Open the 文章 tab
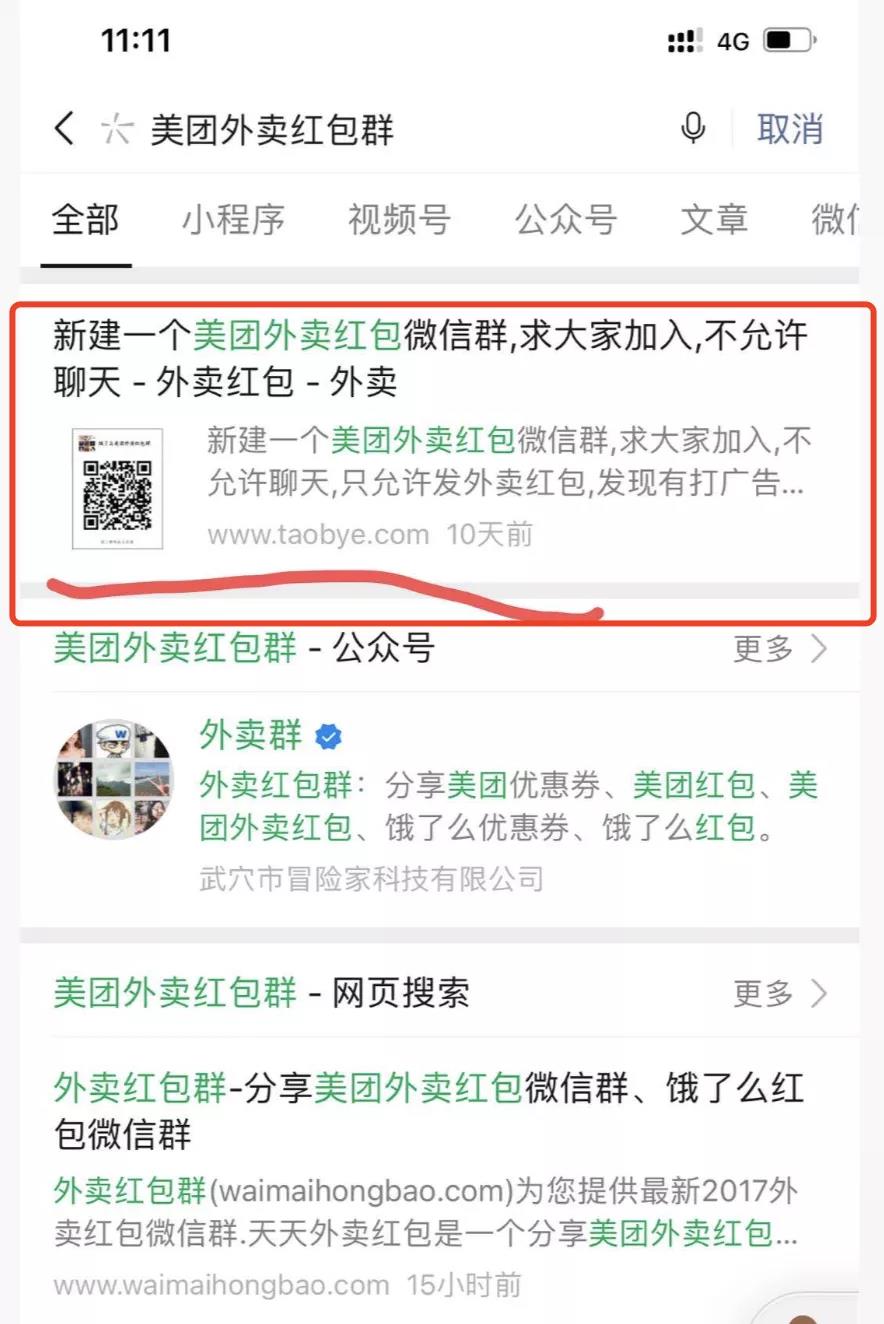The image size is (884, 1324). tap(713, 219)
